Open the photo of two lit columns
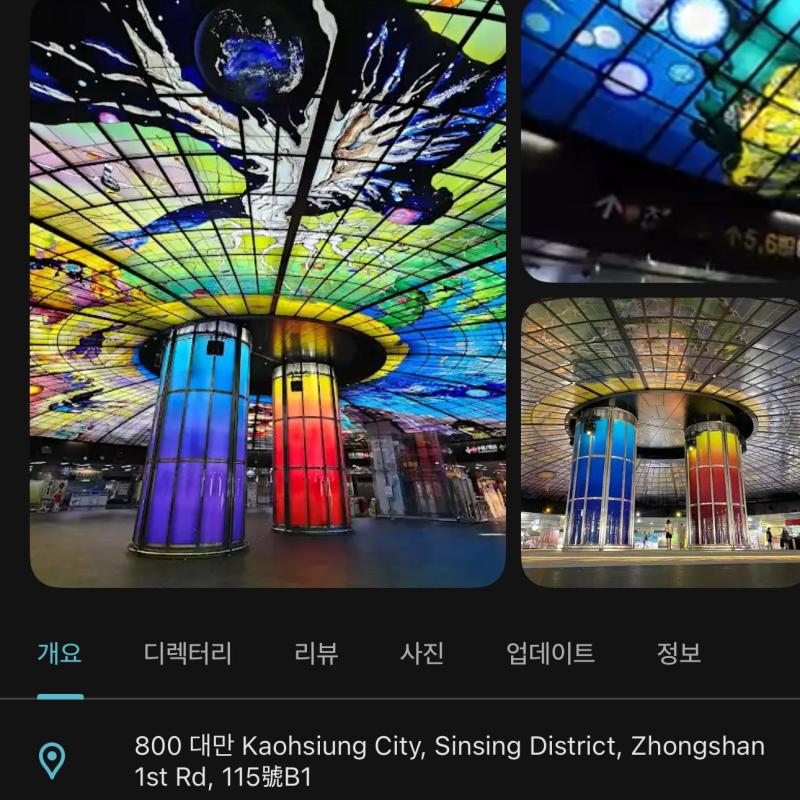 pyautogui.click(x=660, y=442)
